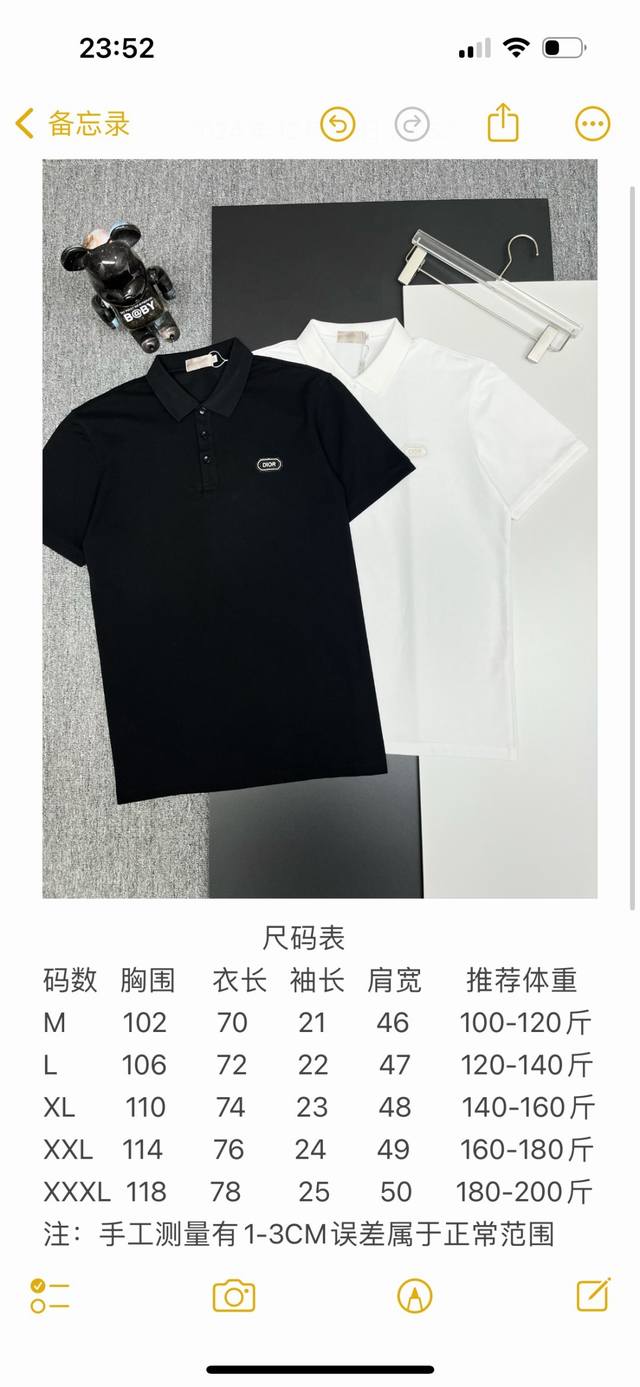Add a checklist to the note

(49, 1297)
